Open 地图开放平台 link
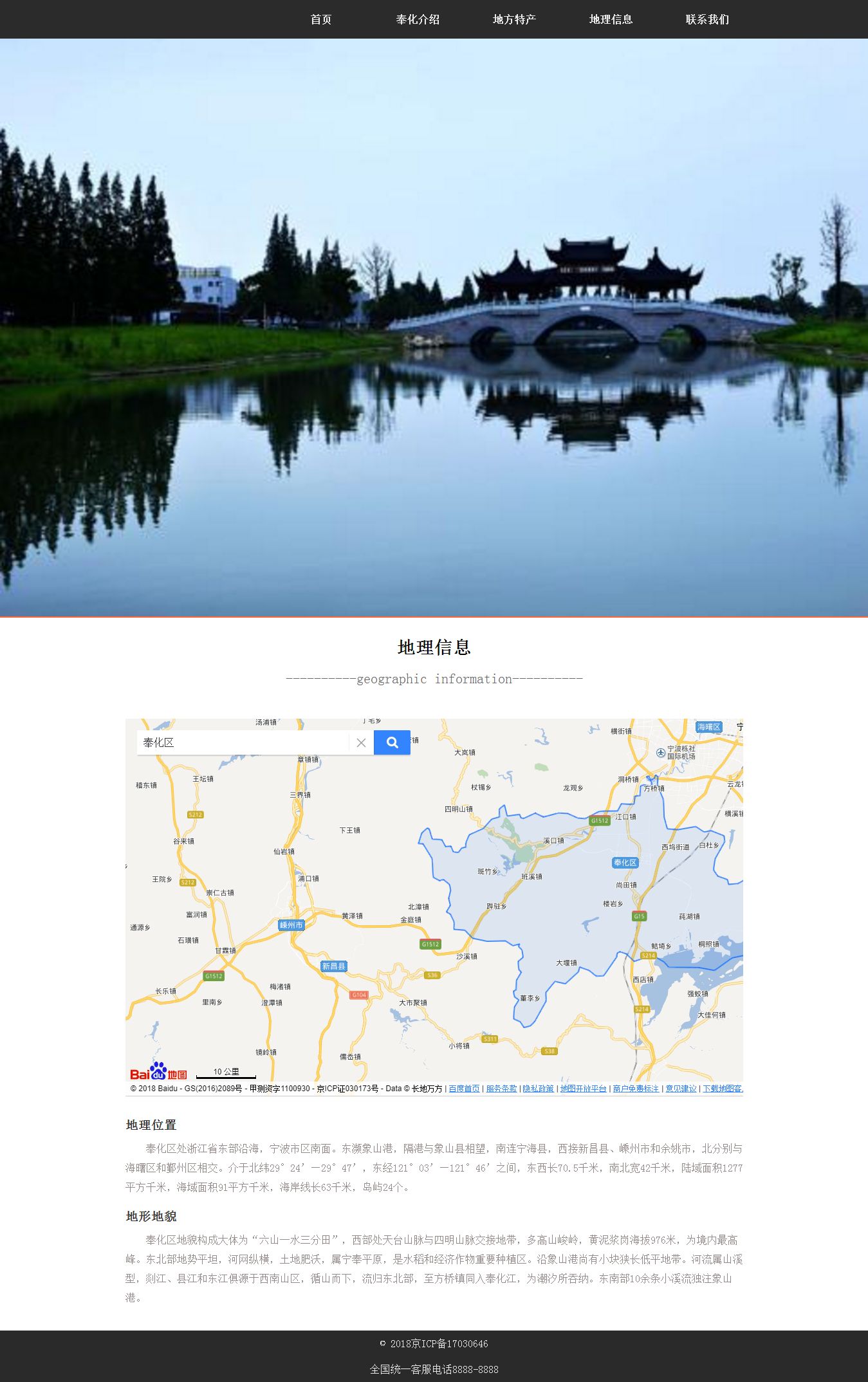Viewport: 868px width, 1382px height. tap(583, 1089)
